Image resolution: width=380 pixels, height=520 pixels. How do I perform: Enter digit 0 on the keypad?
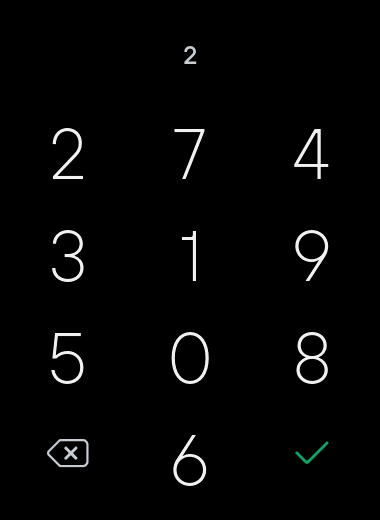click(x=190, y=358)
